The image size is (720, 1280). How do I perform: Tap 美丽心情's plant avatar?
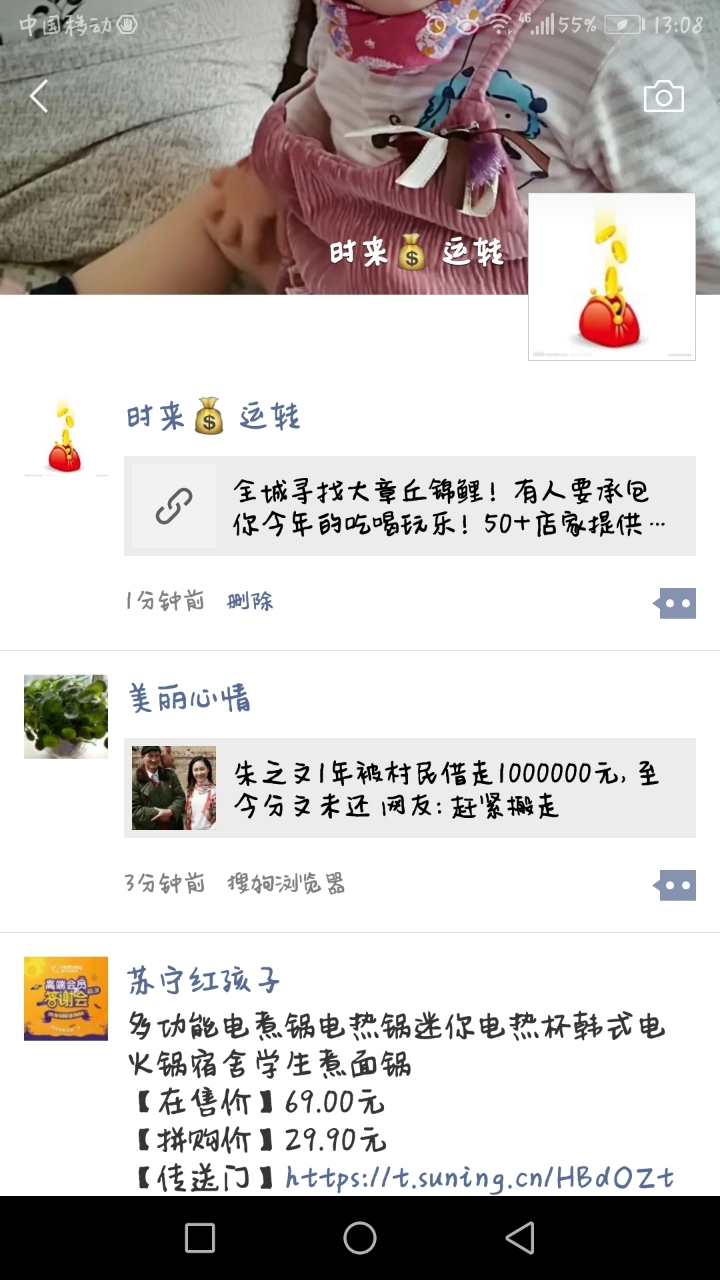(x=66, y=716)
